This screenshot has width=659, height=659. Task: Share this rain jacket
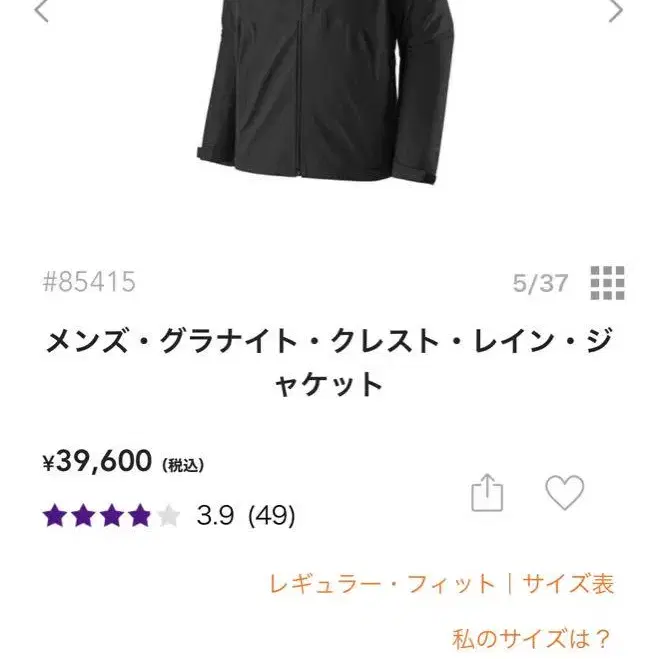(x=486, y=493)
